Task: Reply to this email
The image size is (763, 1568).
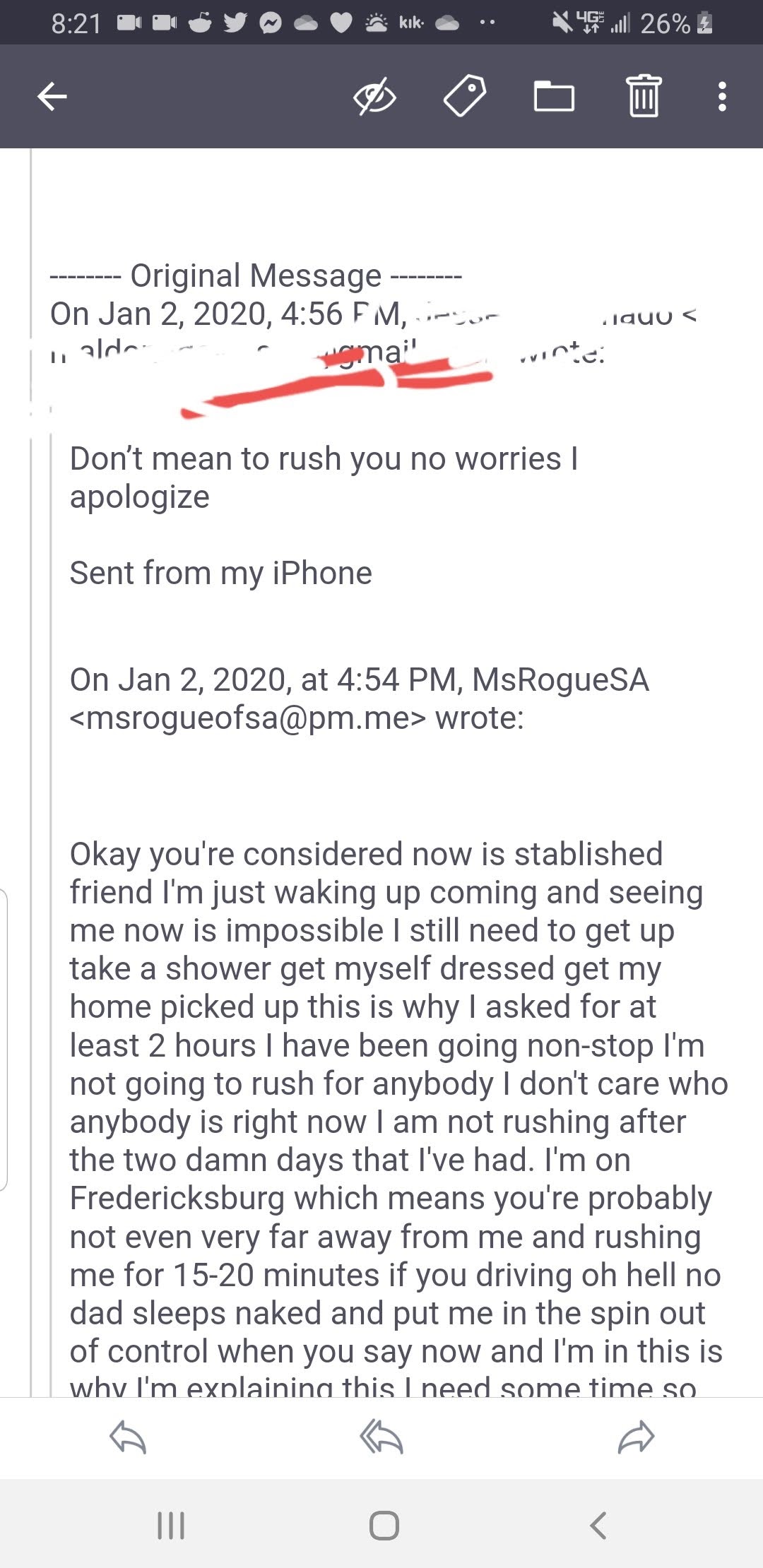Action: [x=128, y=1437]
